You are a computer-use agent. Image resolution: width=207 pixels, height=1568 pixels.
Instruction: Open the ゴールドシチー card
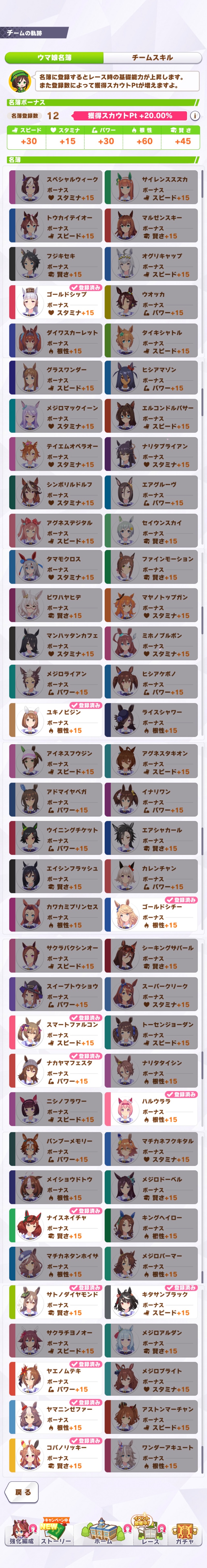pyautogui.click(x=151, y=914)
